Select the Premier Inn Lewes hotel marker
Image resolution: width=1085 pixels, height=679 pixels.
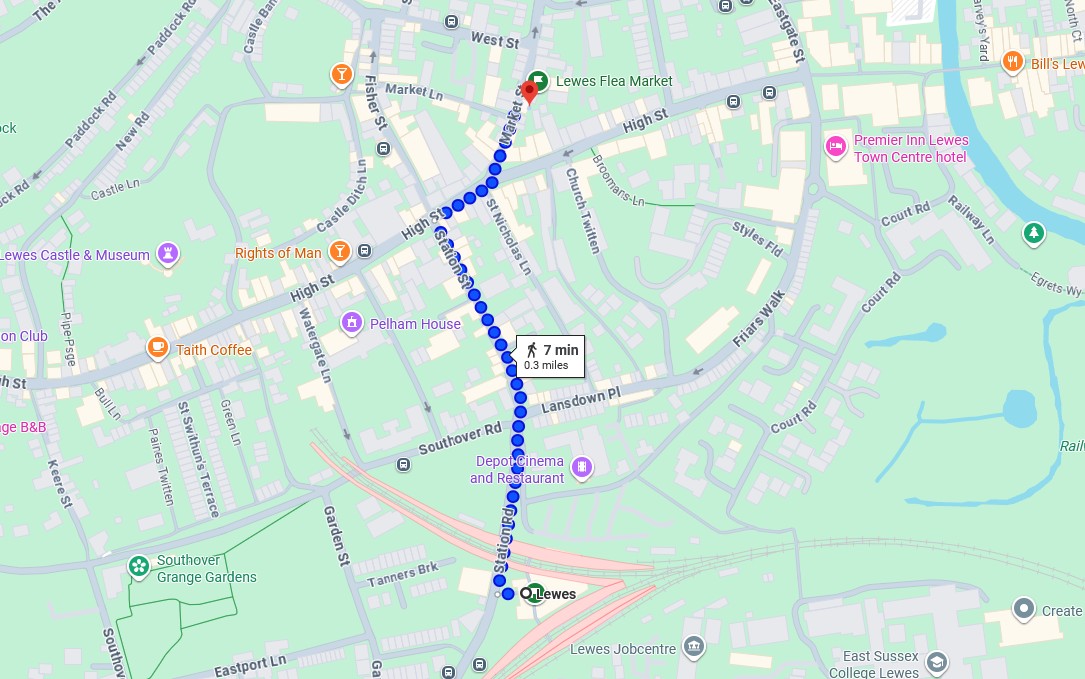point(836,148)
